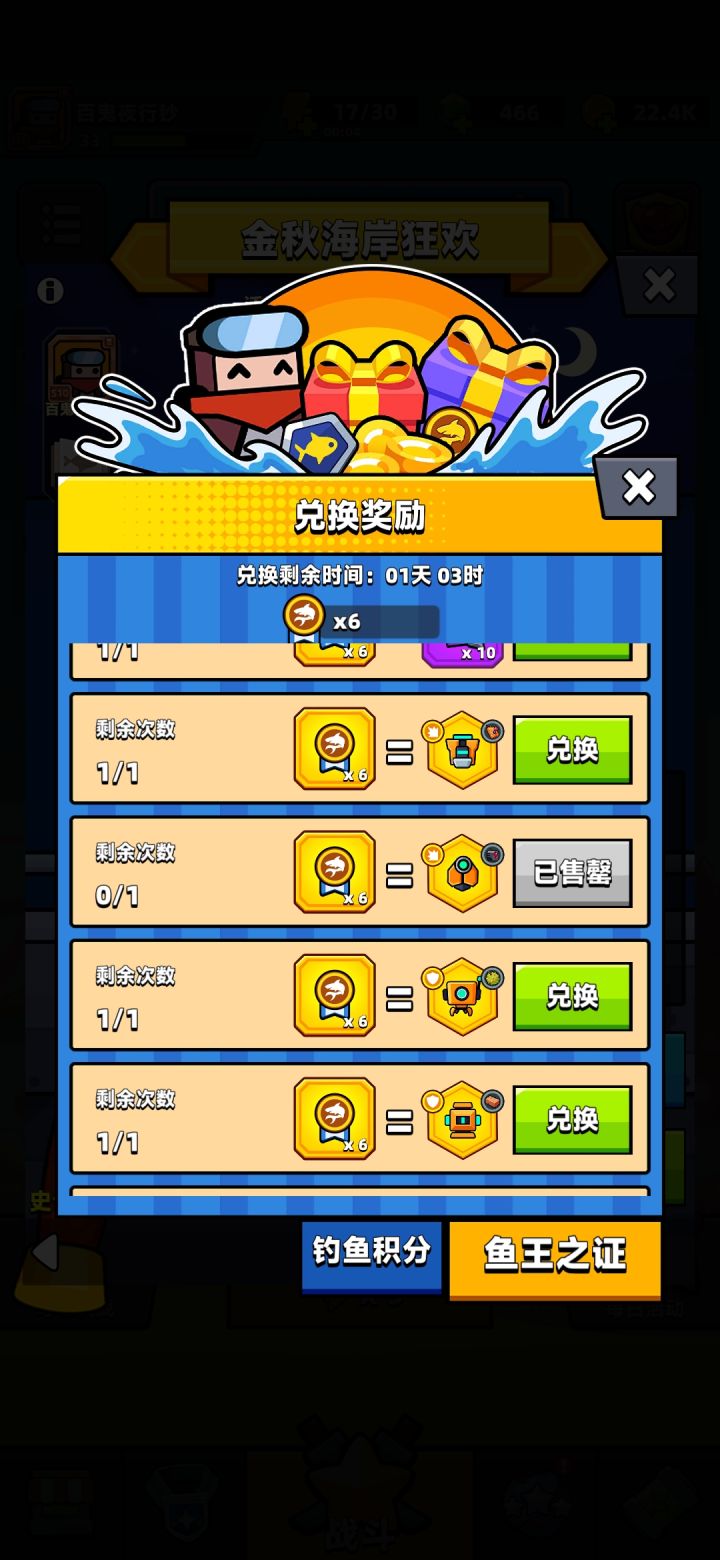720x1560 pixels.
Task: Open the hamburger list icon below the avatar
Action: coord(62,226)
